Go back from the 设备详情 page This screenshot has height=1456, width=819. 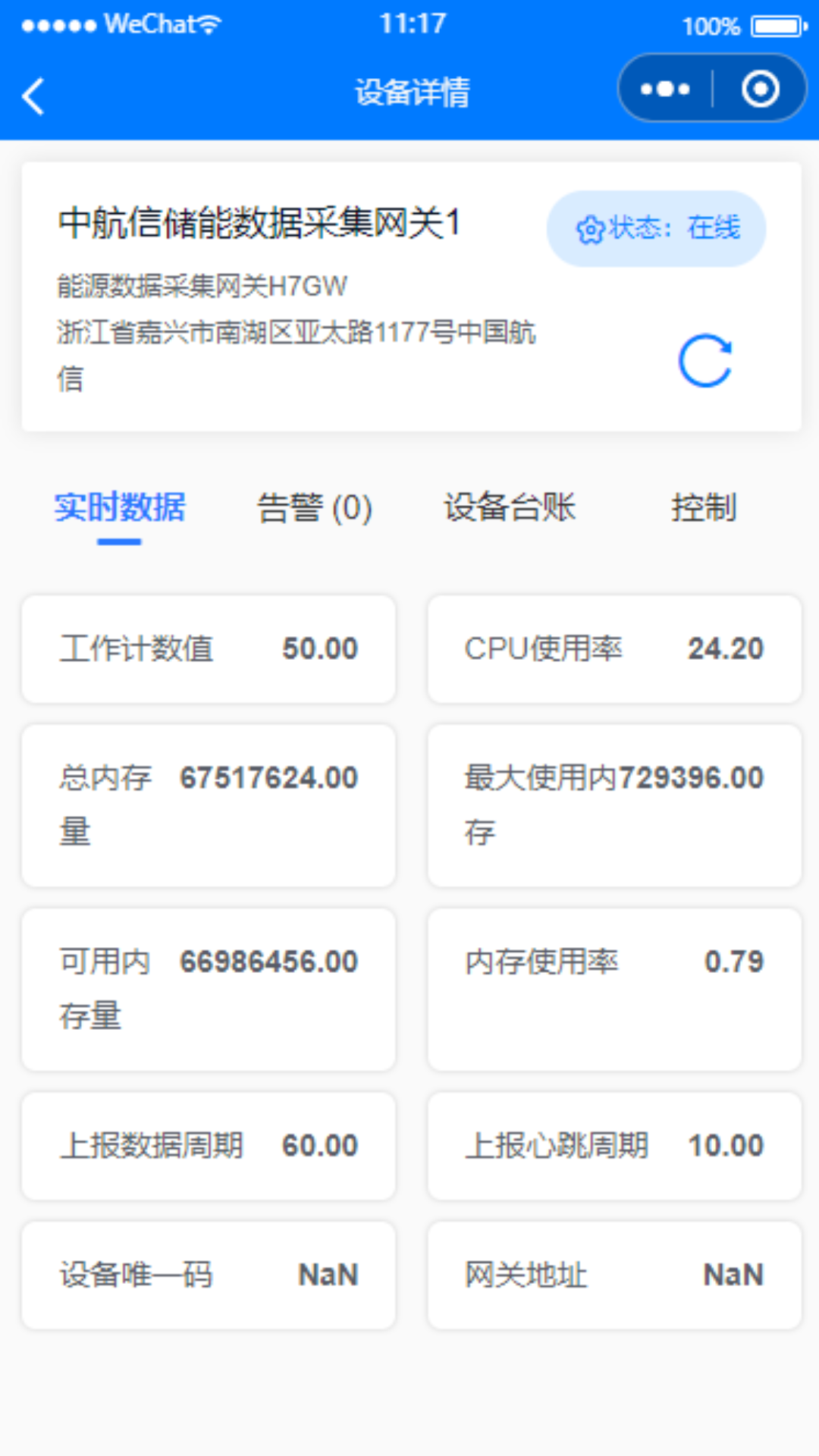click(34, 96)
